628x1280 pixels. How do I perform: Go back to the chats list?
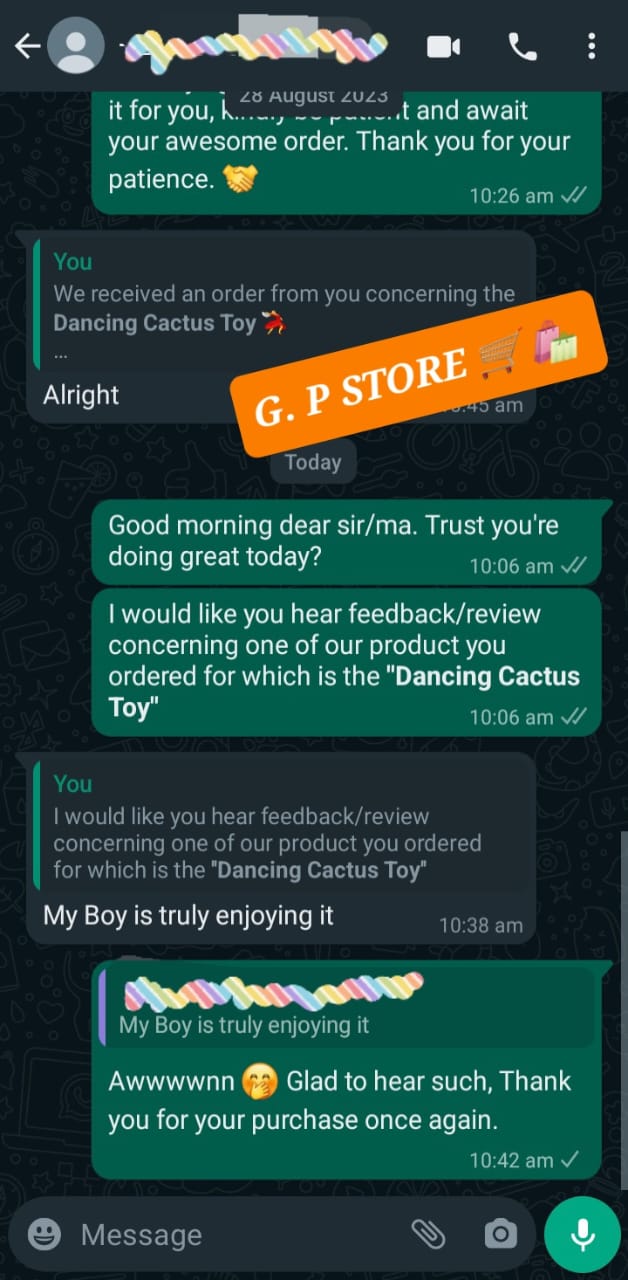click(26, 46)
